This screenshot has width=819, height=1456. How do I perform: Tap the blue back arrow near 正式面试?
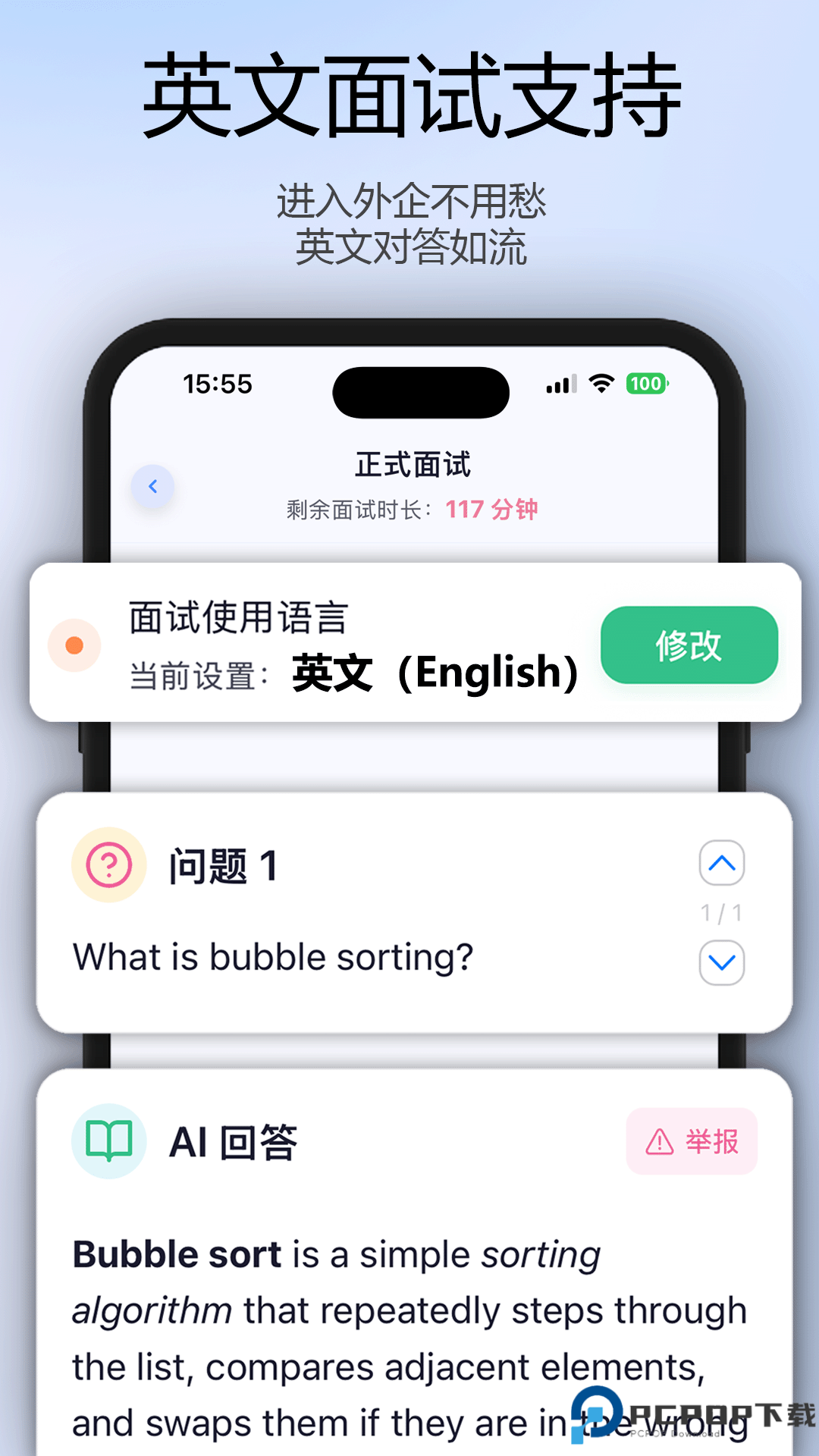pos(153,487)
